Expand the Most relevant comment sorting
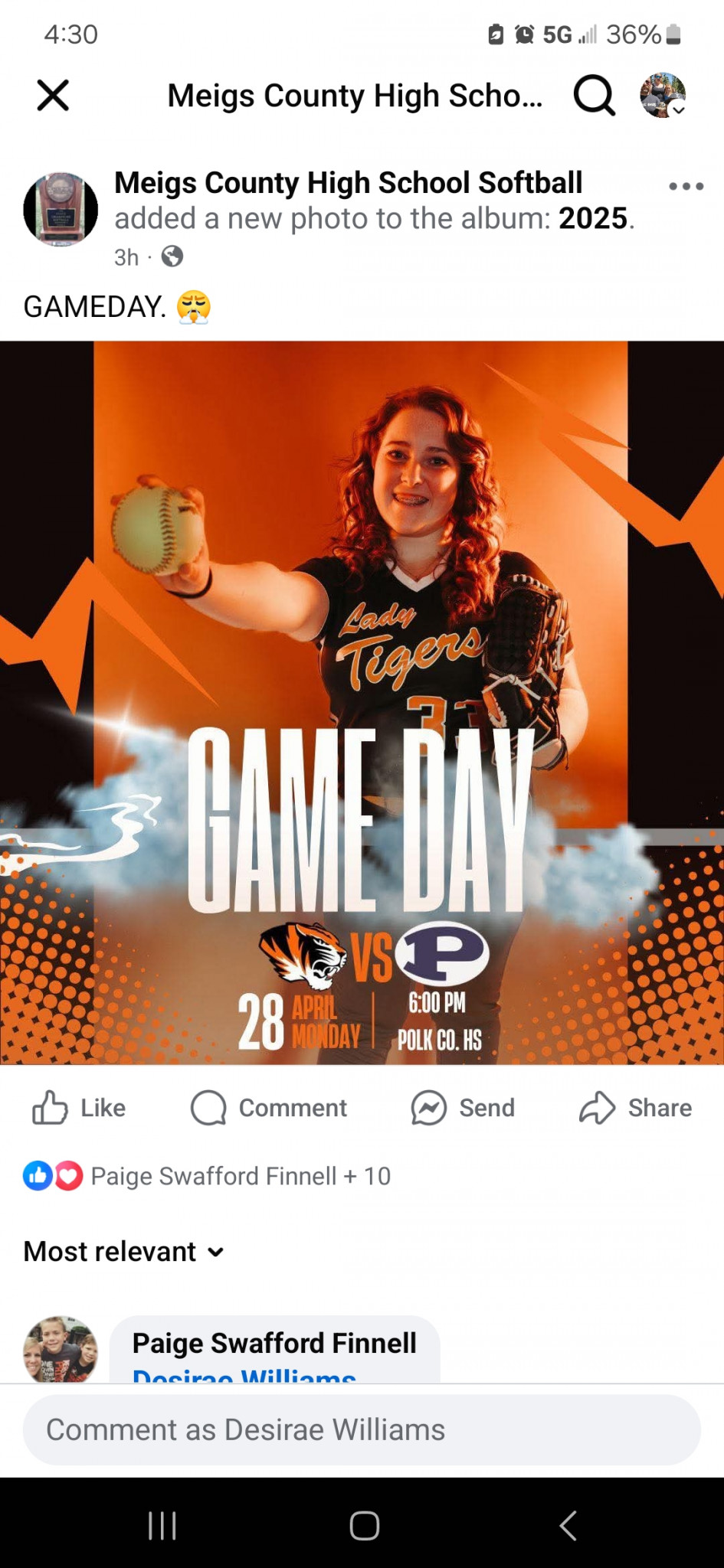Screen dimensions: 724x1568 point(123,1252)
